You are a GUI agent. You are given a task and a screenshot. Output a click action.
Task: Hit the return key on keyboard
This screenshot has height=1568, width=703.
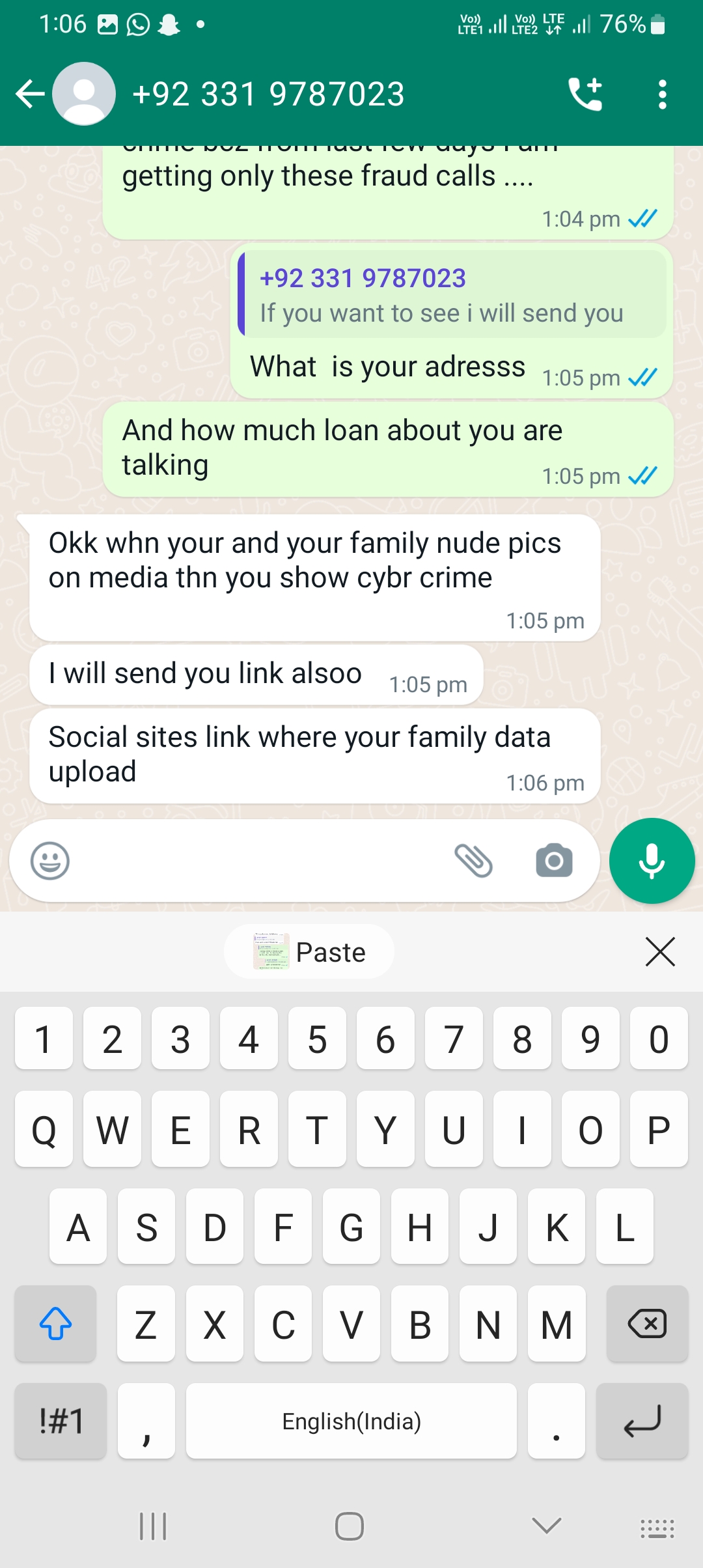642,1421
